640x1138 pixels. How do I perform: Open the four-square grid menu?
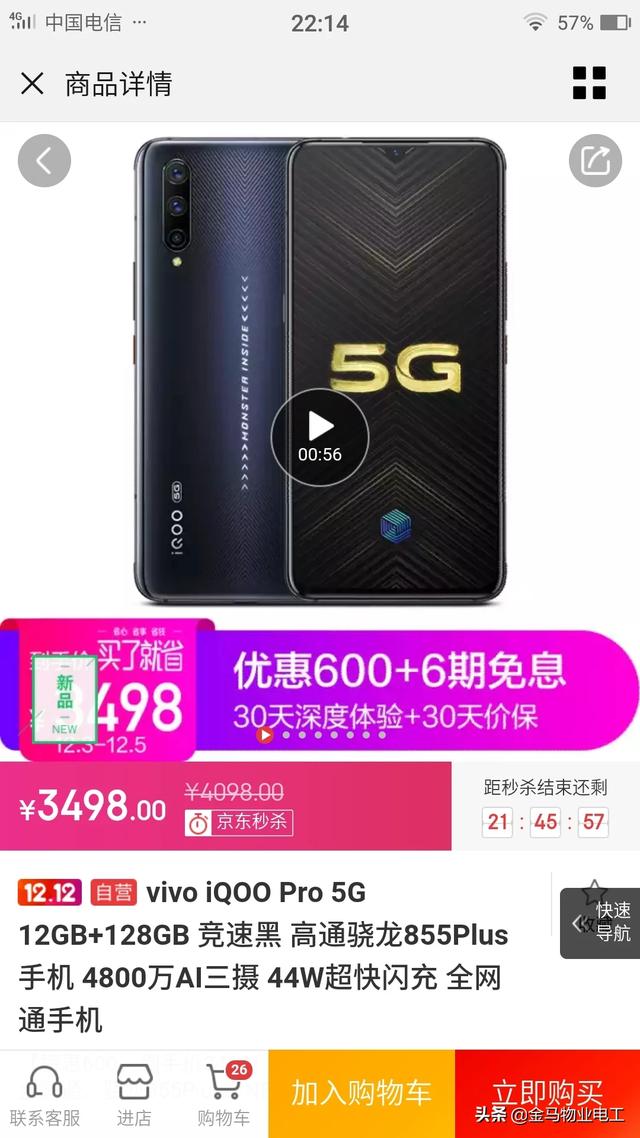pyautogui.click(x=589, y=83)
